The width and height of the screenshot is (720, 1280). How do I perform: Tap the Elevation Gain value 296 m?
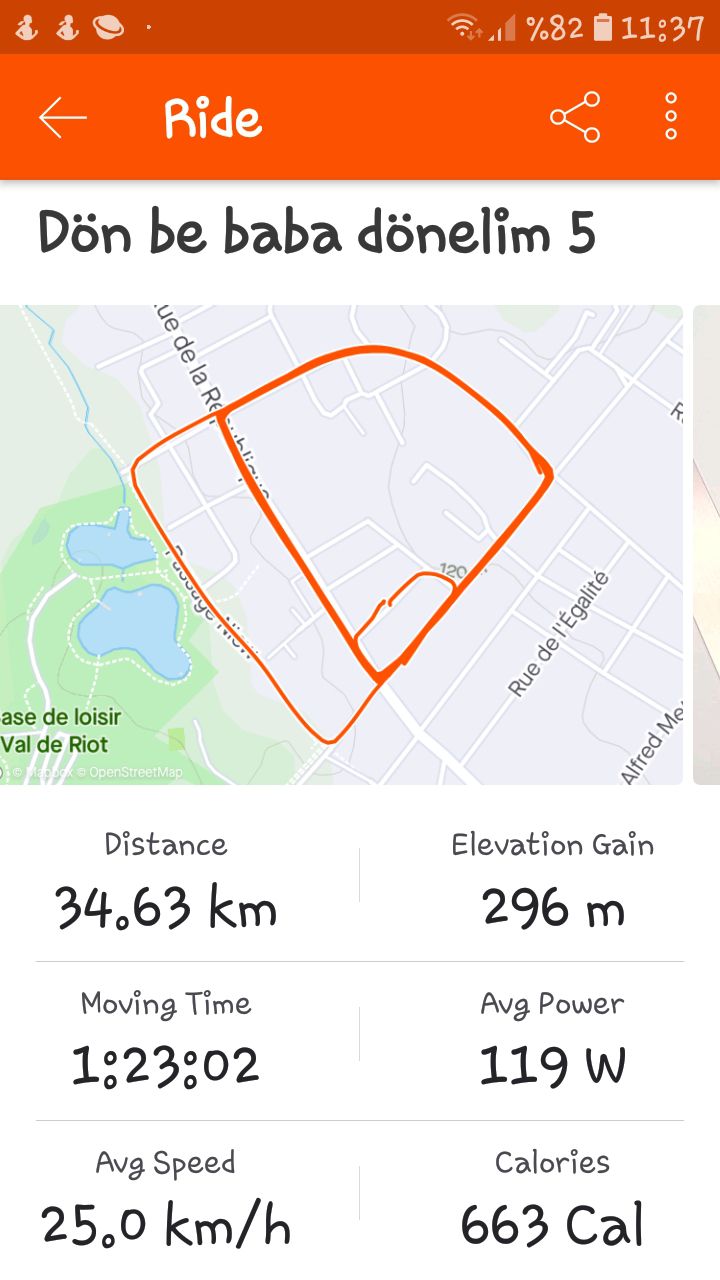553,908
